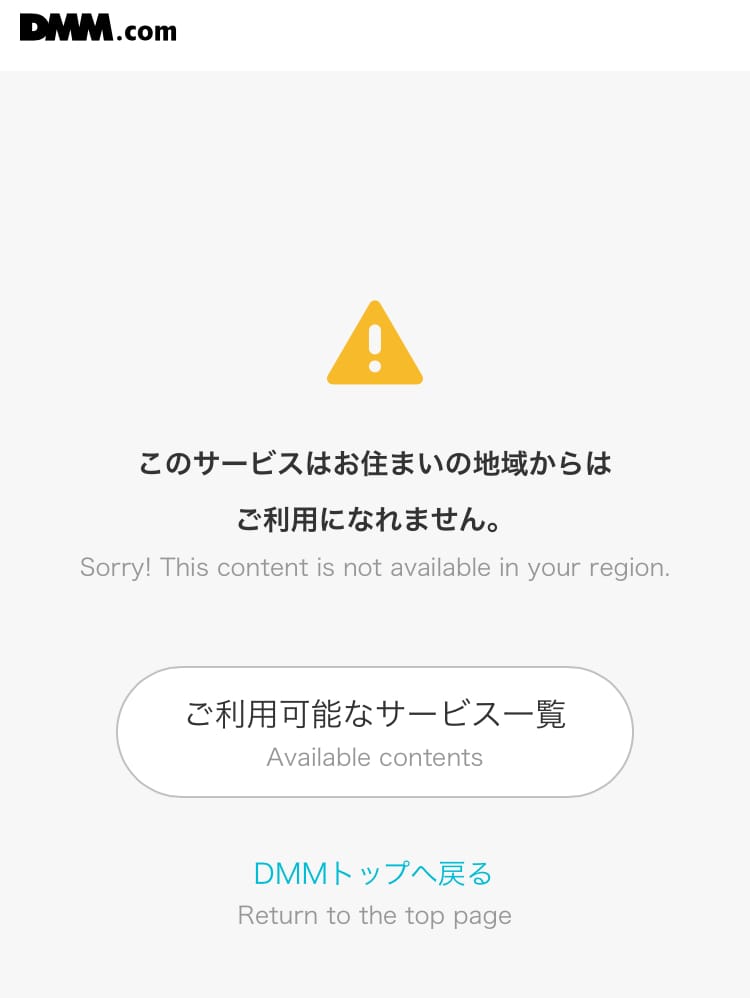Image resolution: width=750 pixels, height=998 pixels.
Task: Select the English subtitle inside the button
Action: (x=375, y=757)
